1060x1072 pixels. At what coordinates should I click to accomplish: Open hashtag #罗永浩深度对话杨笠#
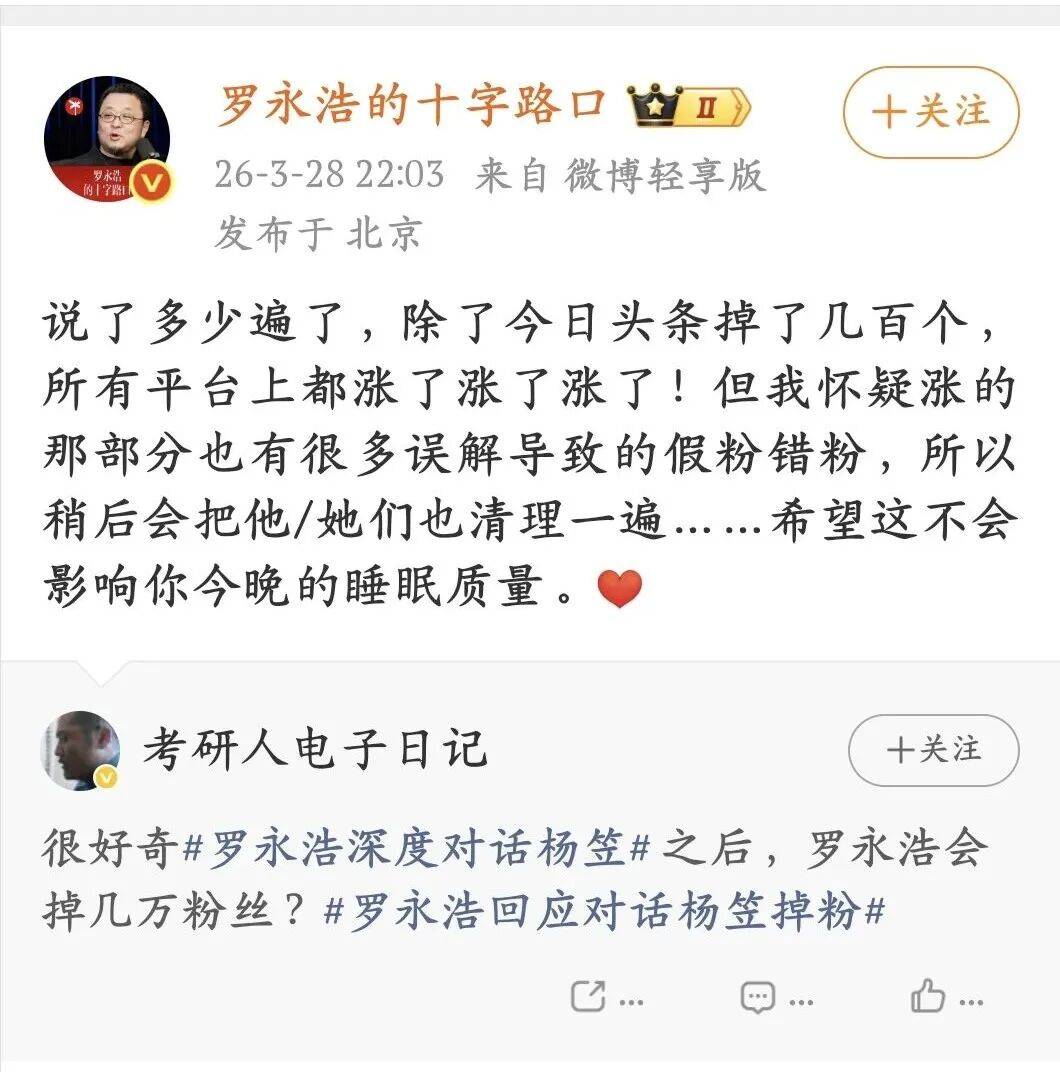[418, 850]
